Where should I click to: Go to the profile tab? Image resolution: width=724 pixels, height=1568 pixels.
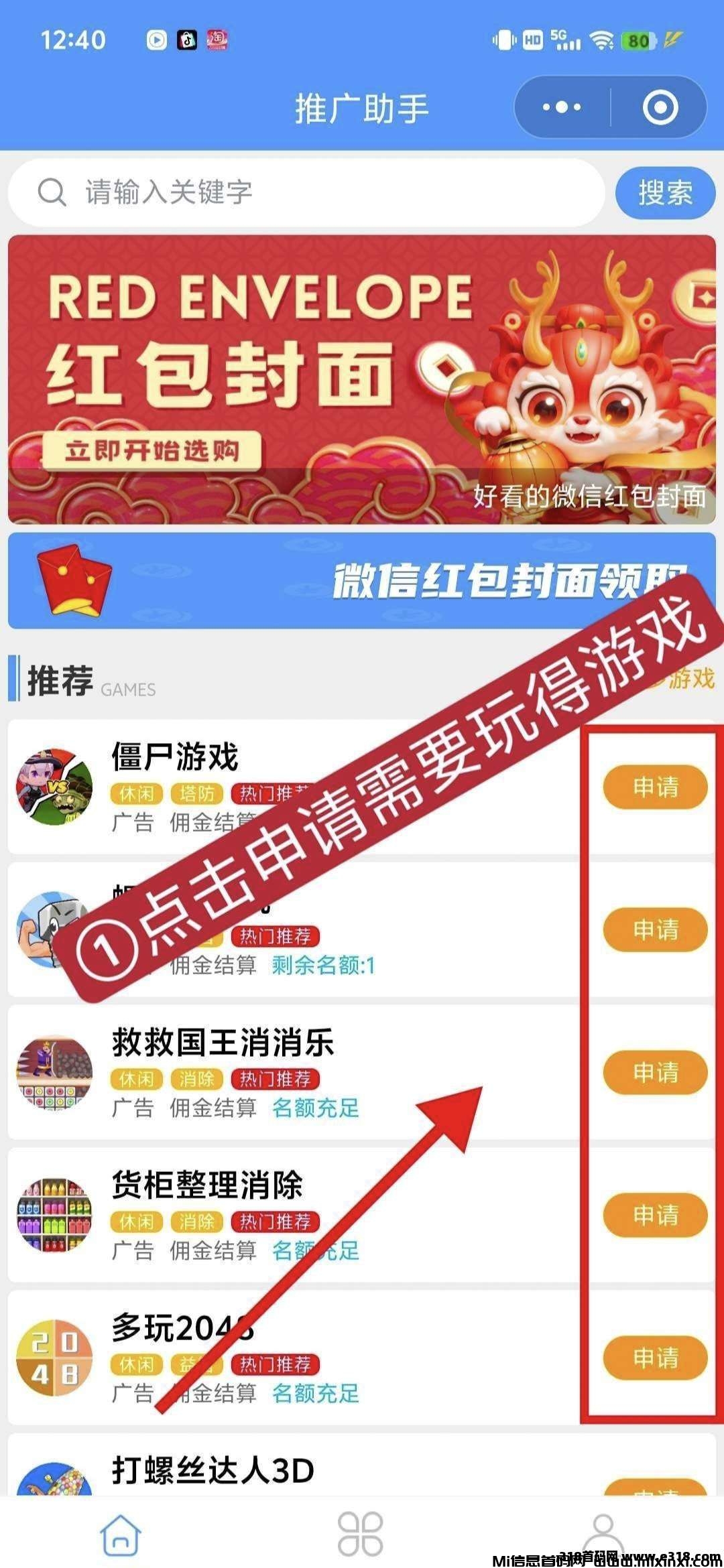coord(603,1534)
